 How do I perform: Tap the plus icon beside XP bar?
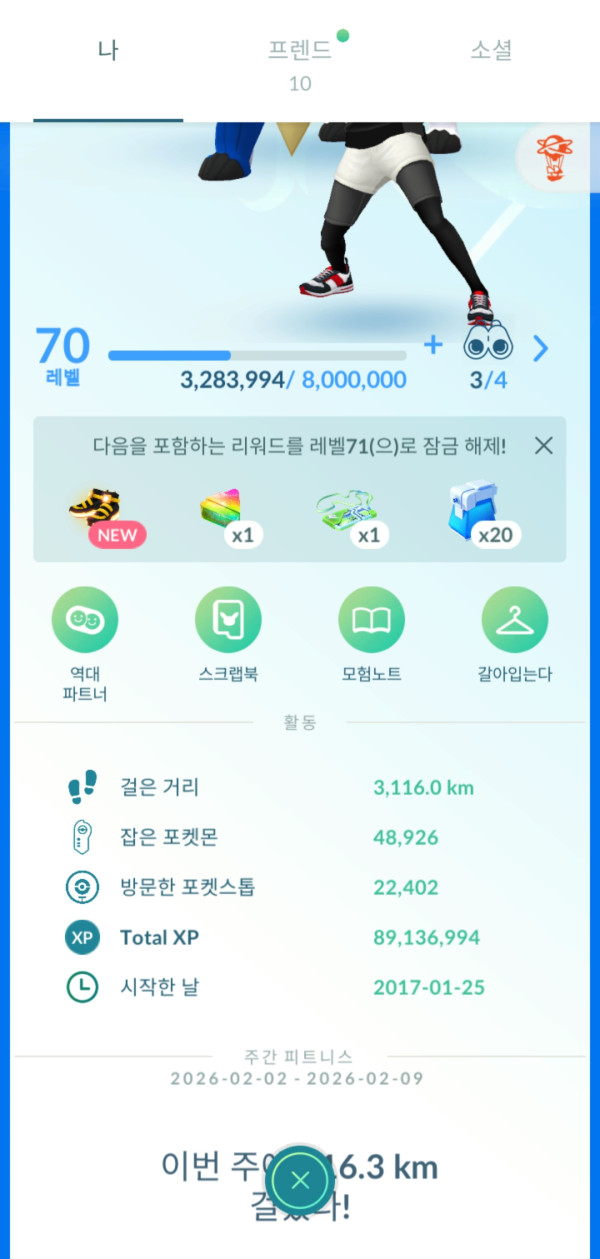coord(433,345)
